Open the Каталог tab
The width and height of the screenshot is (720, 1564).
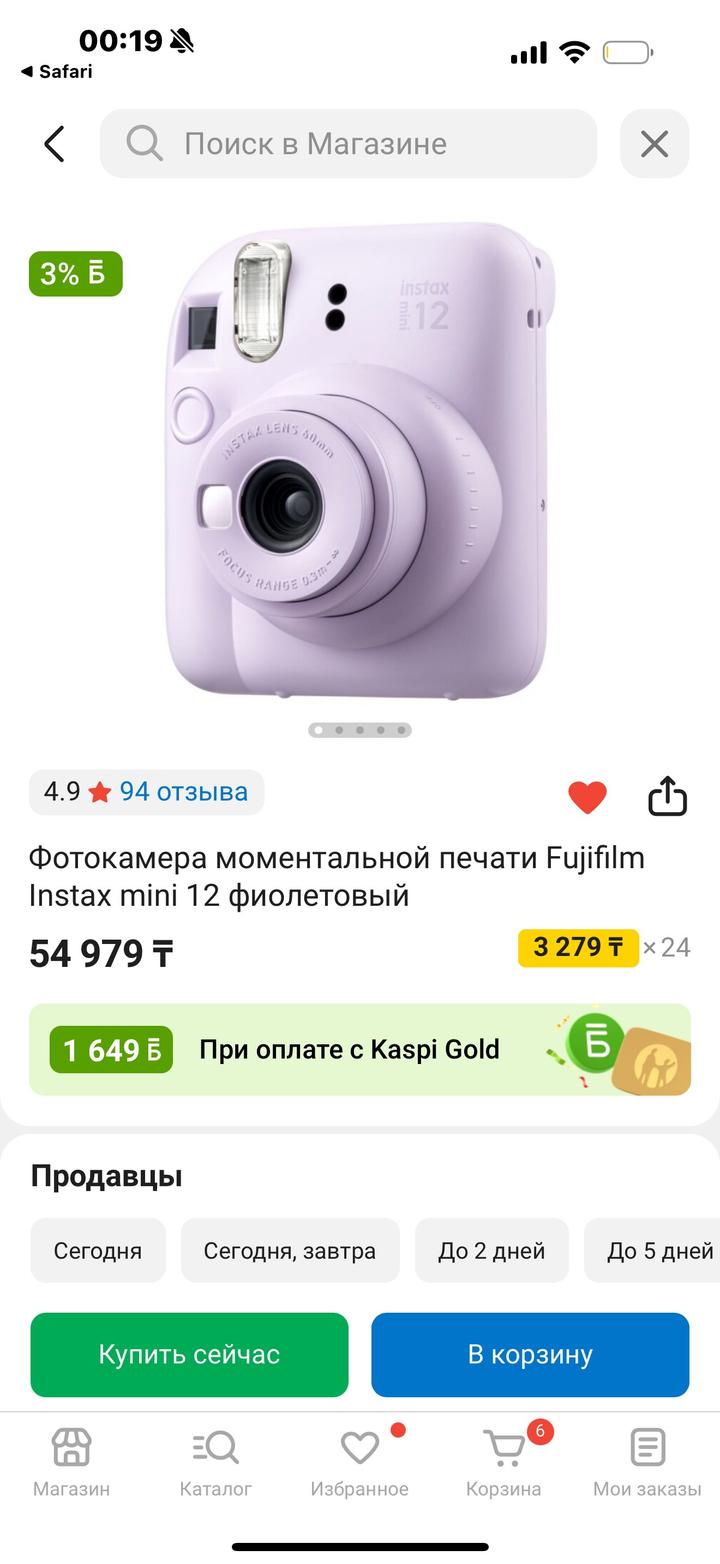[215, 1461]
